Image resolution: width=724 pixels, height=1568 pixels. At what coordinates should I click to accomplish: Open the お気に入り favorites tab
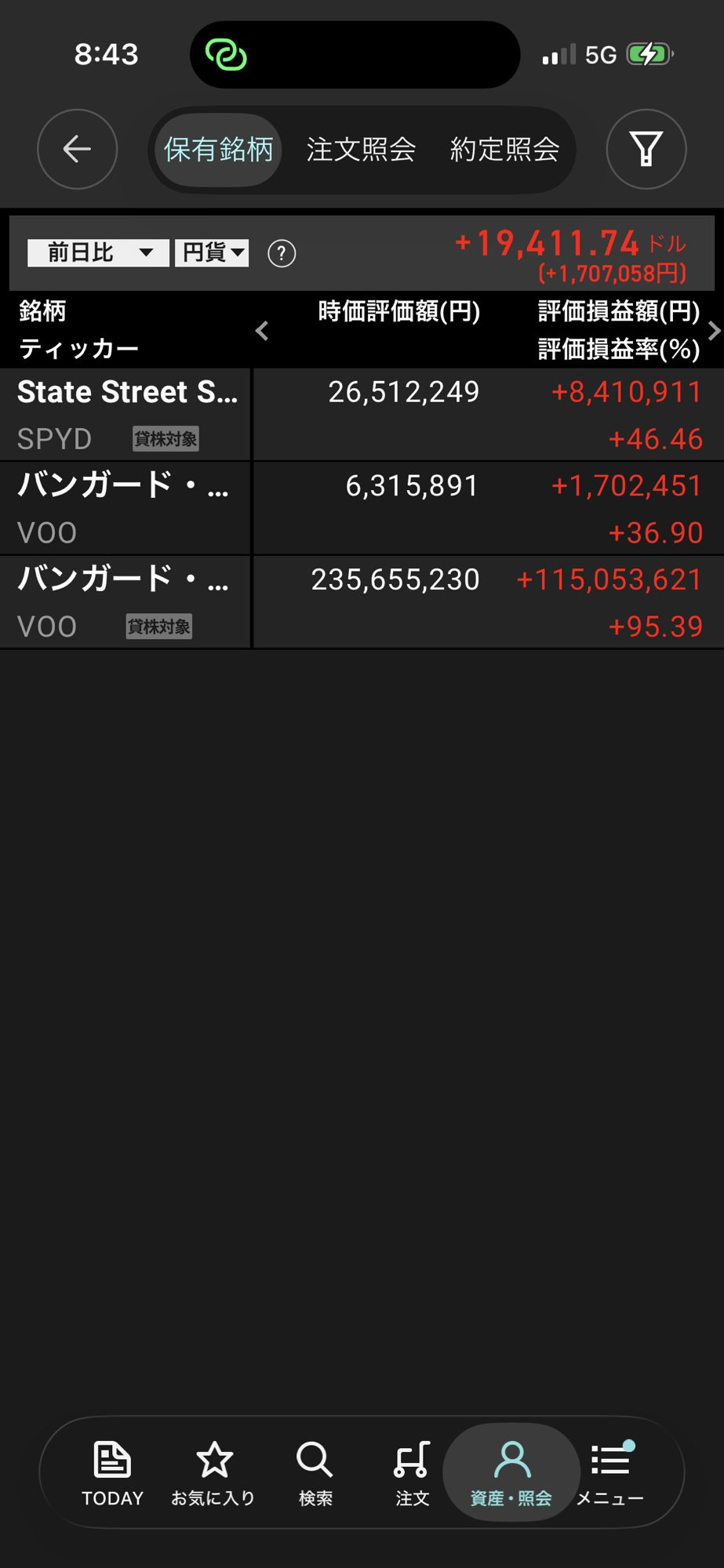213,1473
